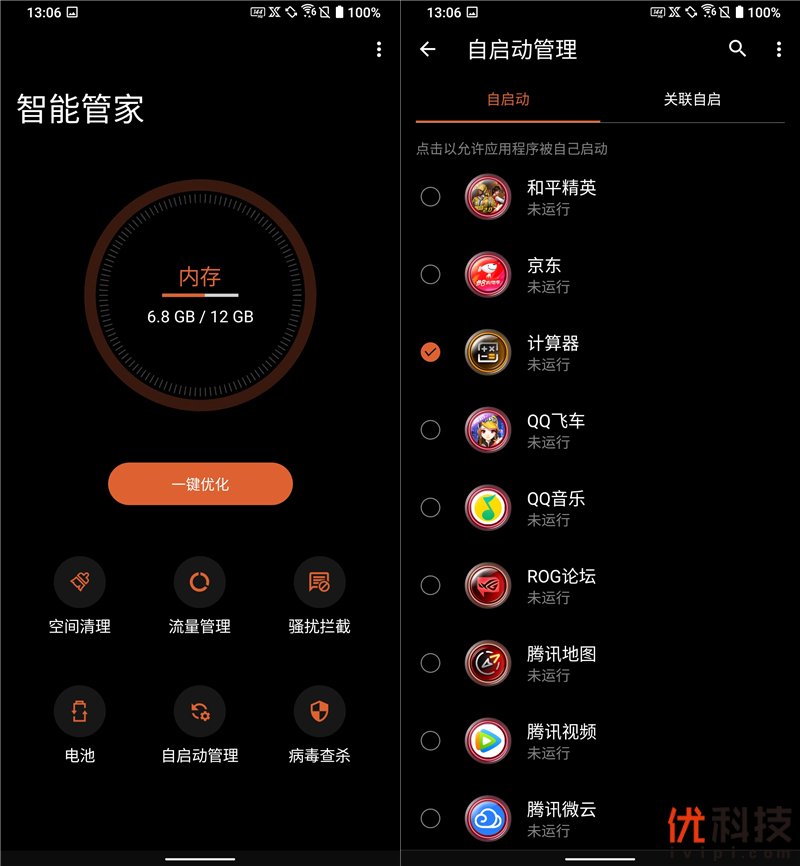This screenshot has width=800, height=866.
Task: Enable auto-start for 腾讯地图
Action: [x=430, y=663]
